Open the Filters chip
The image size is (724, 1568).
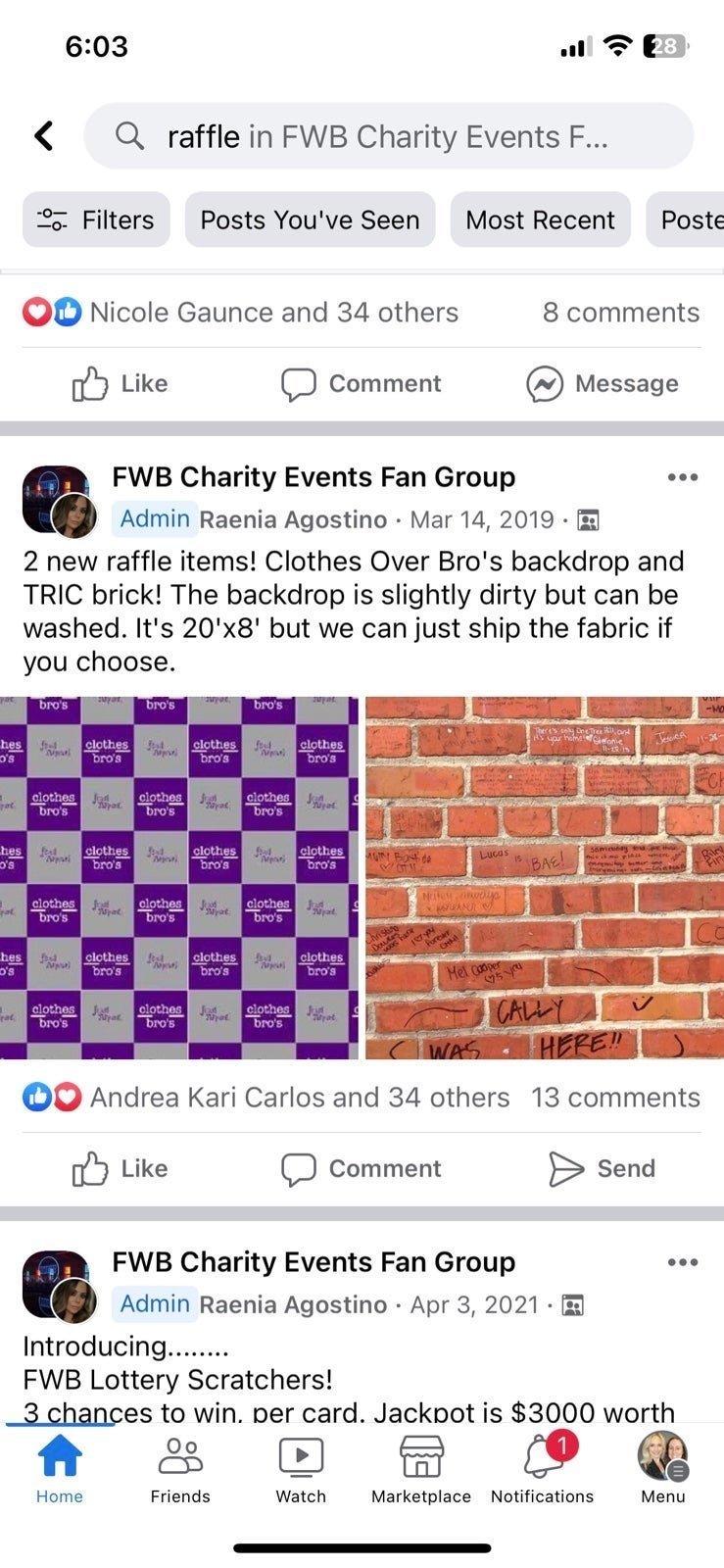click(x=96, y=220)
